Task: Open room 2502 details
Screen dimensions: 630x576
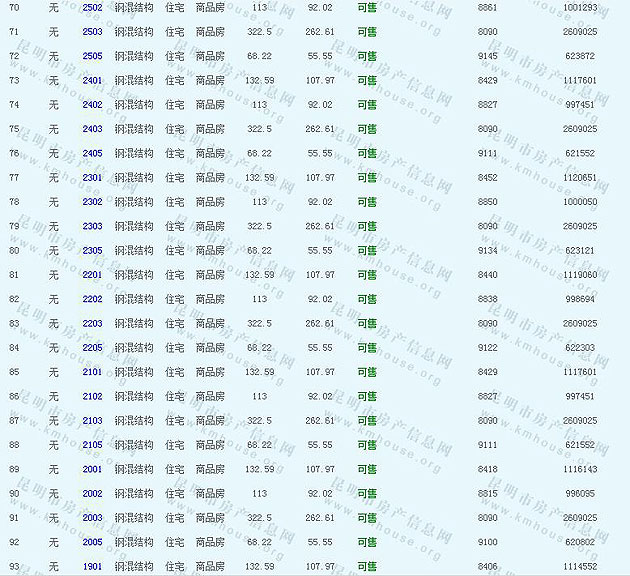Action: click(92, 7)
